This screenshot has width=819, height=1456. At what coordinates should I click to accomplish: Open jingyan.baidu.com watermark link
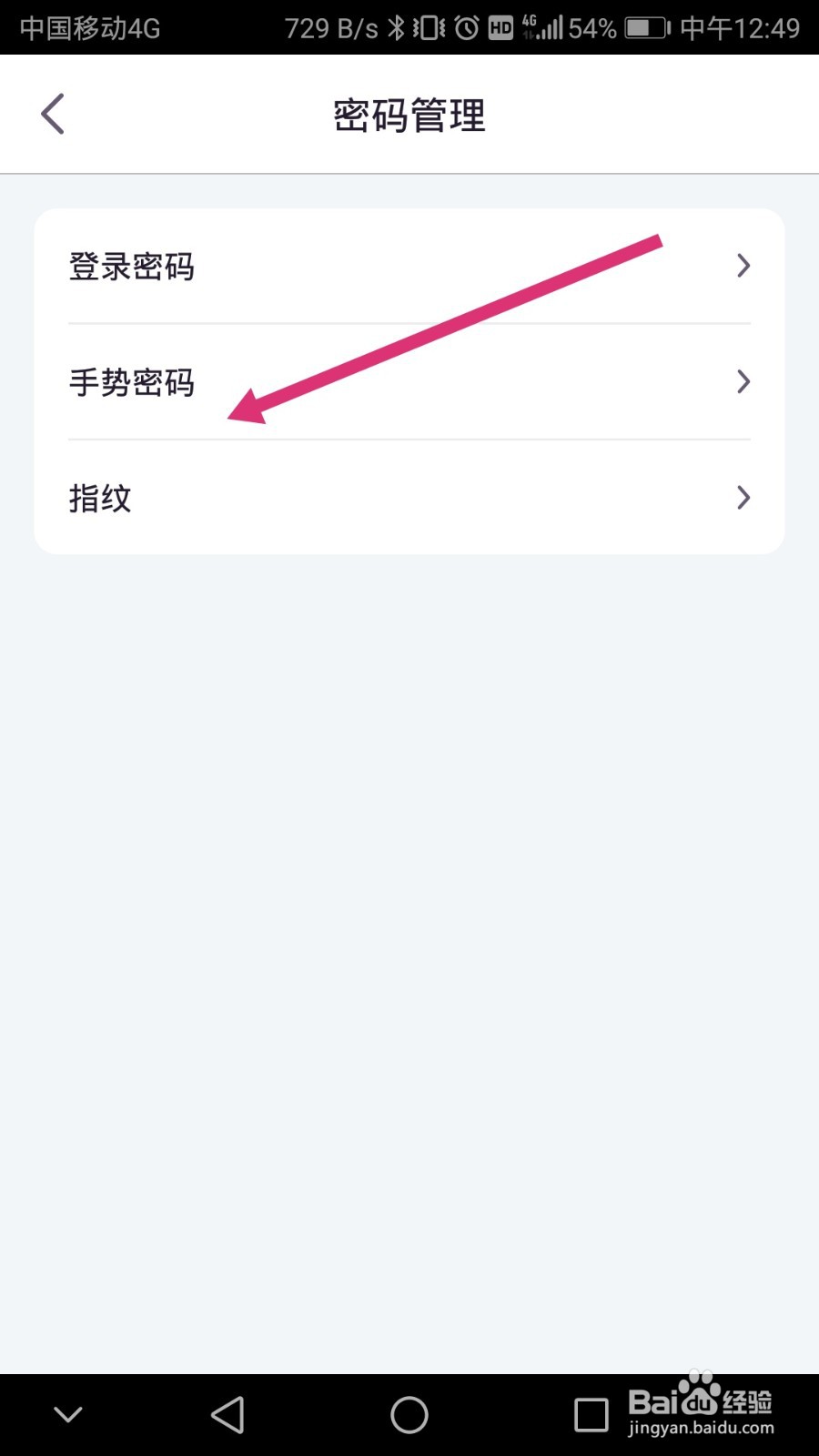(x=699, y=1427)
